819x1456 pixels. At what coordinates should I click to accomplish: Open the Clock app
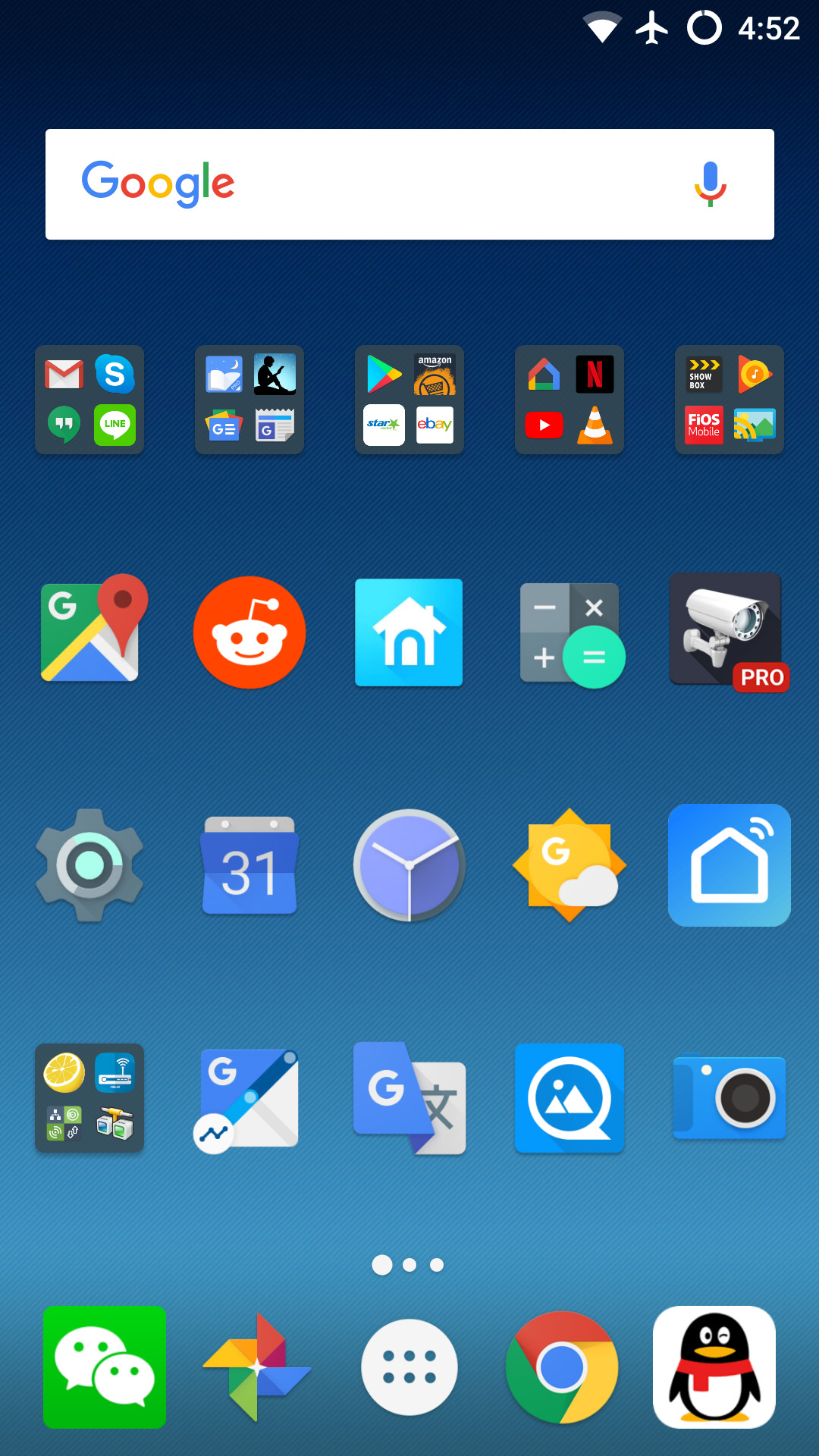coord(409,865)
